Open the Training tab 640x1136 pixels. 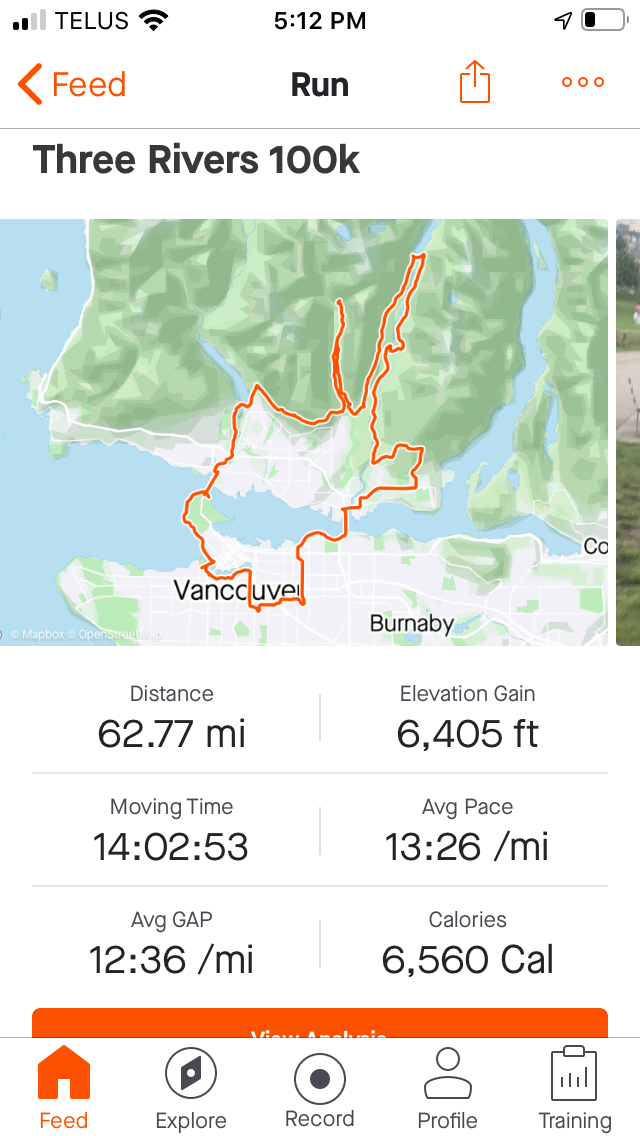click(x=575, y=1088)
